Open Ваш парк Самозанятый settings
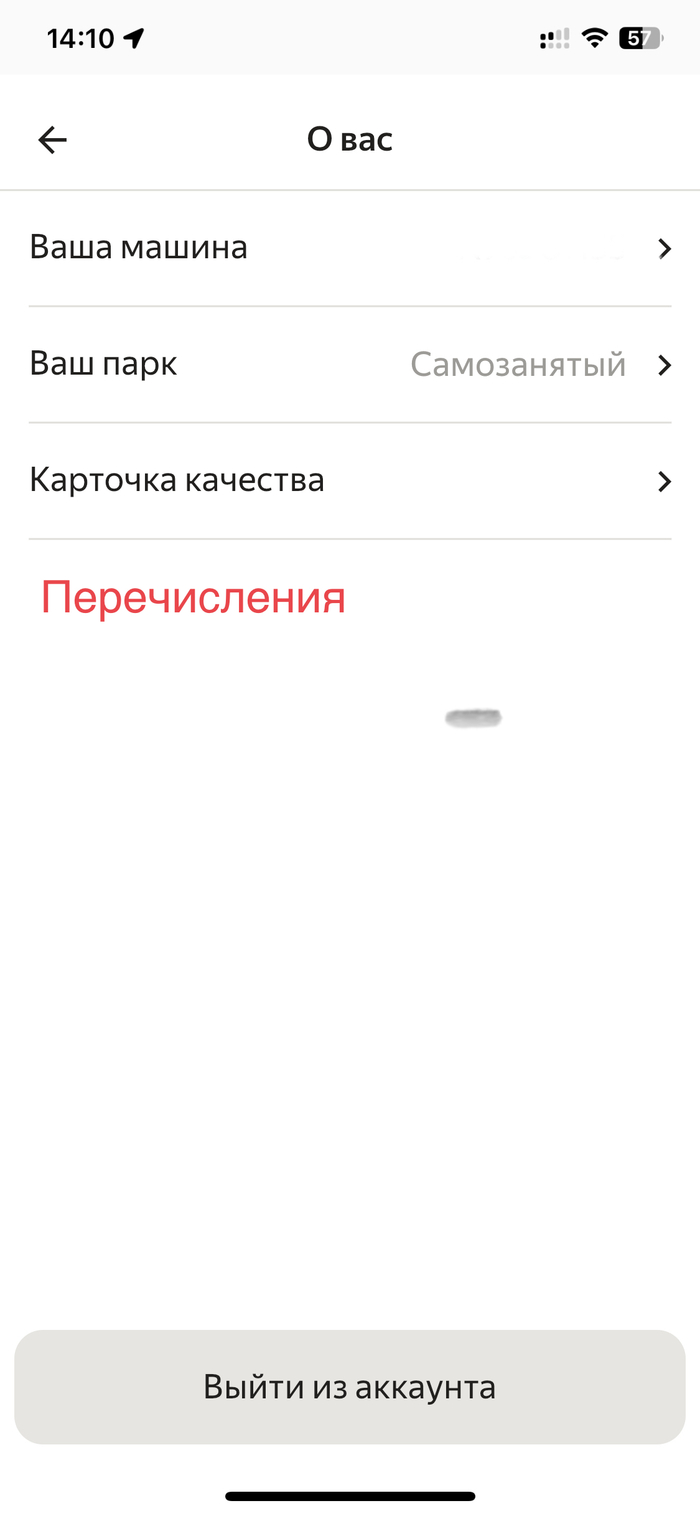700x1516 pixels. (350, 365)
